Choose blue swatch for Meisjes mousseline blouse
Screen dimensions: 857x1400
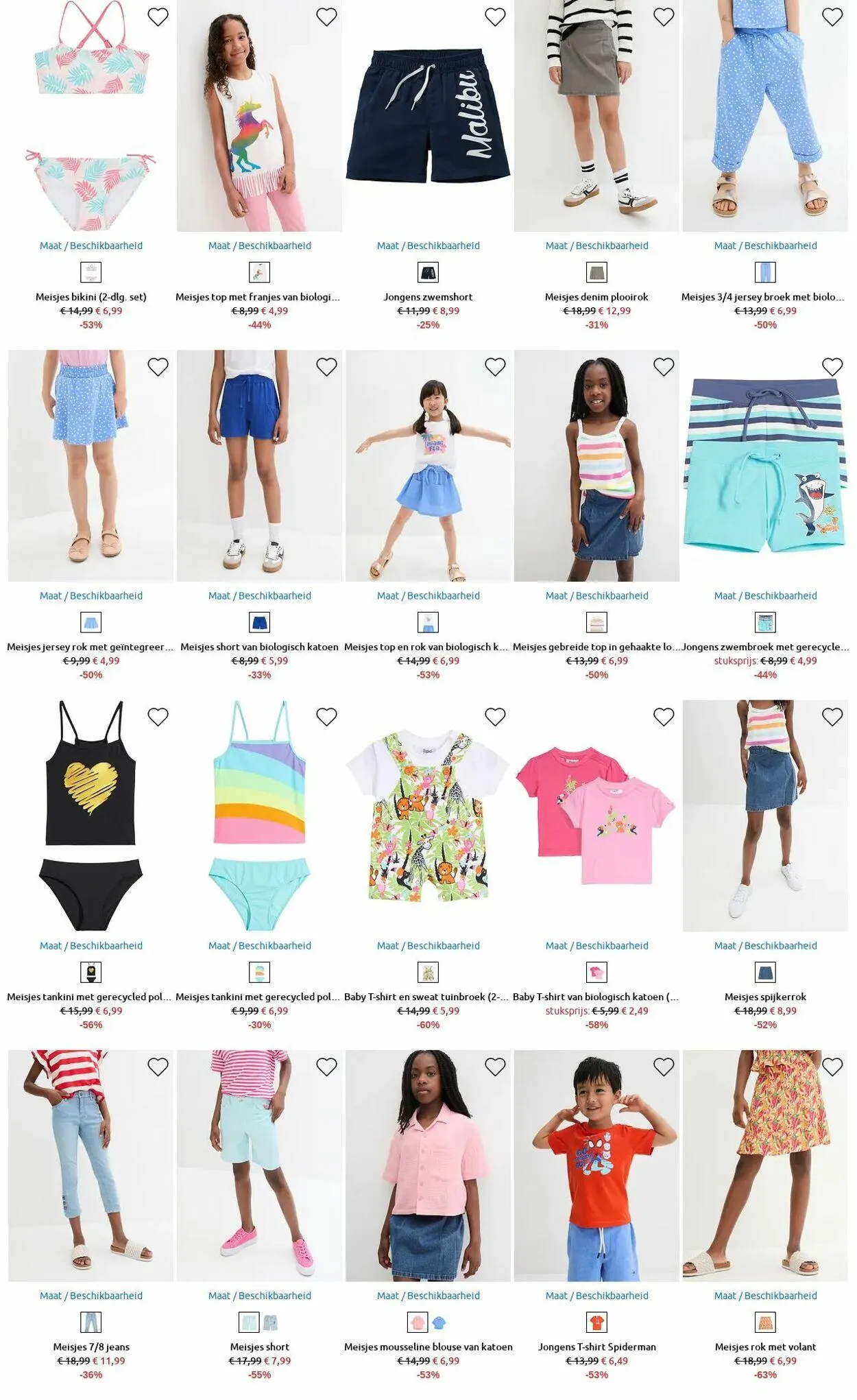[439, 1322]
